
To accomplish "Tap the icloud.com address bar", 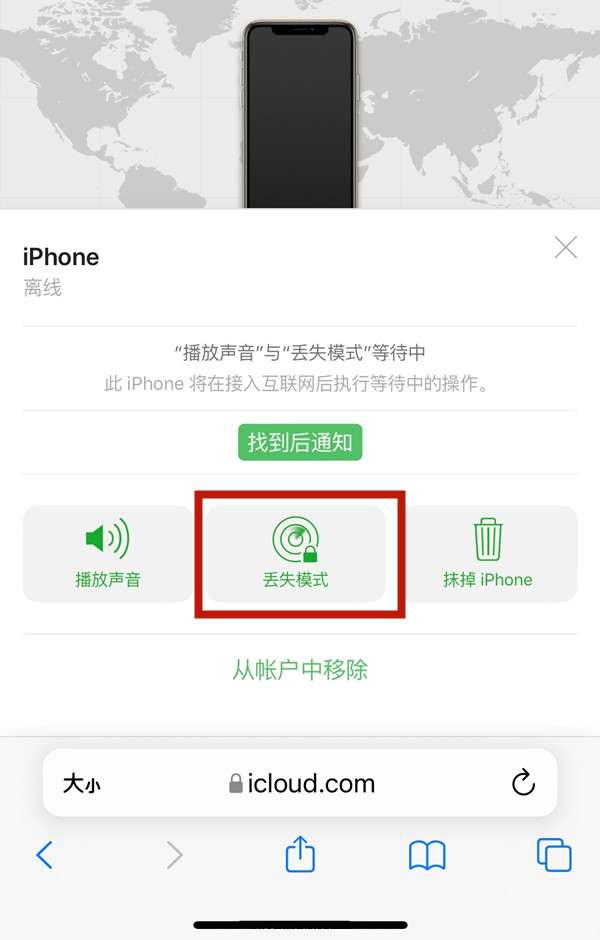I will pos(300,784).
